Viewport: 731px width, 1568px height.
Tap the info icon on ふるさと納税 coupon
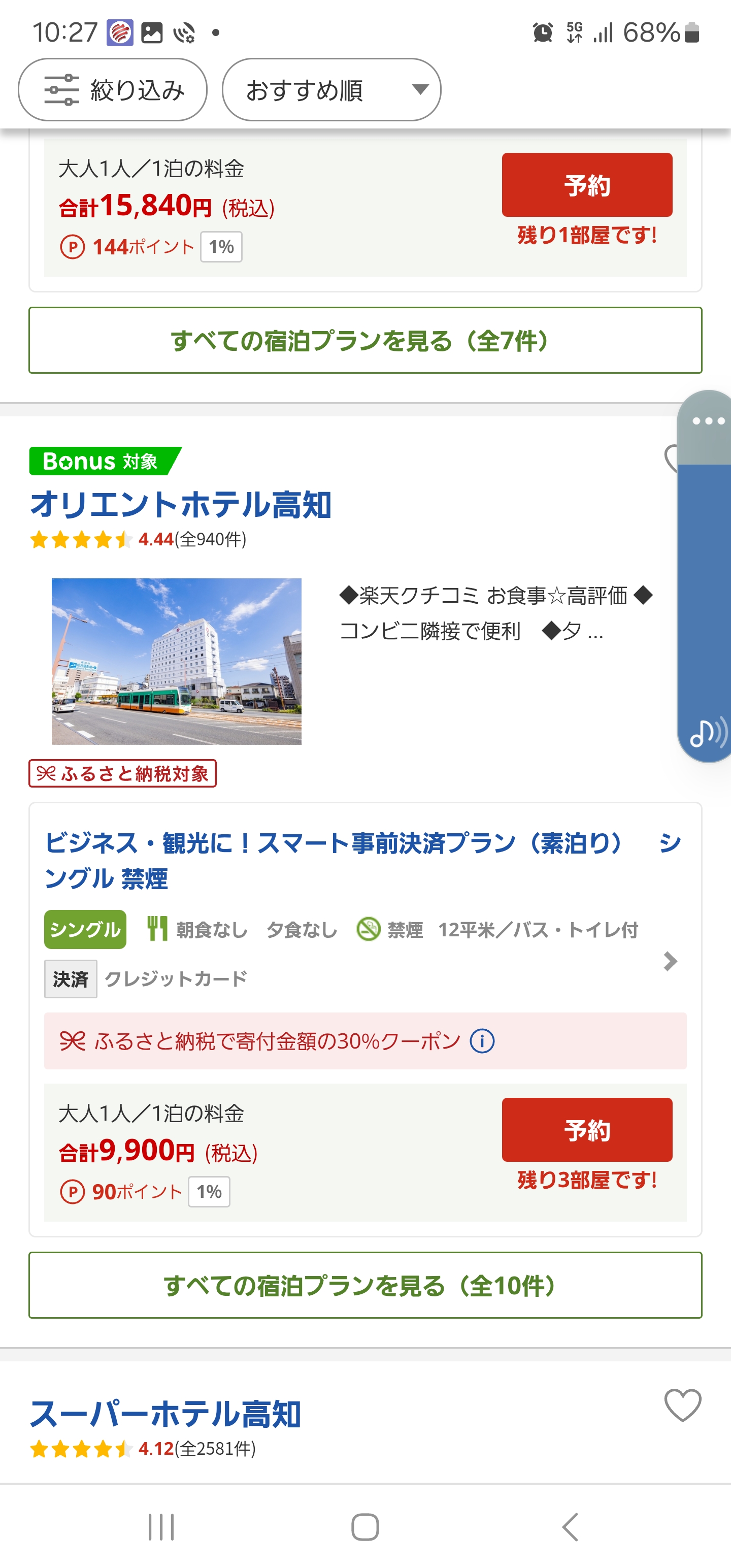[482, 1041]
